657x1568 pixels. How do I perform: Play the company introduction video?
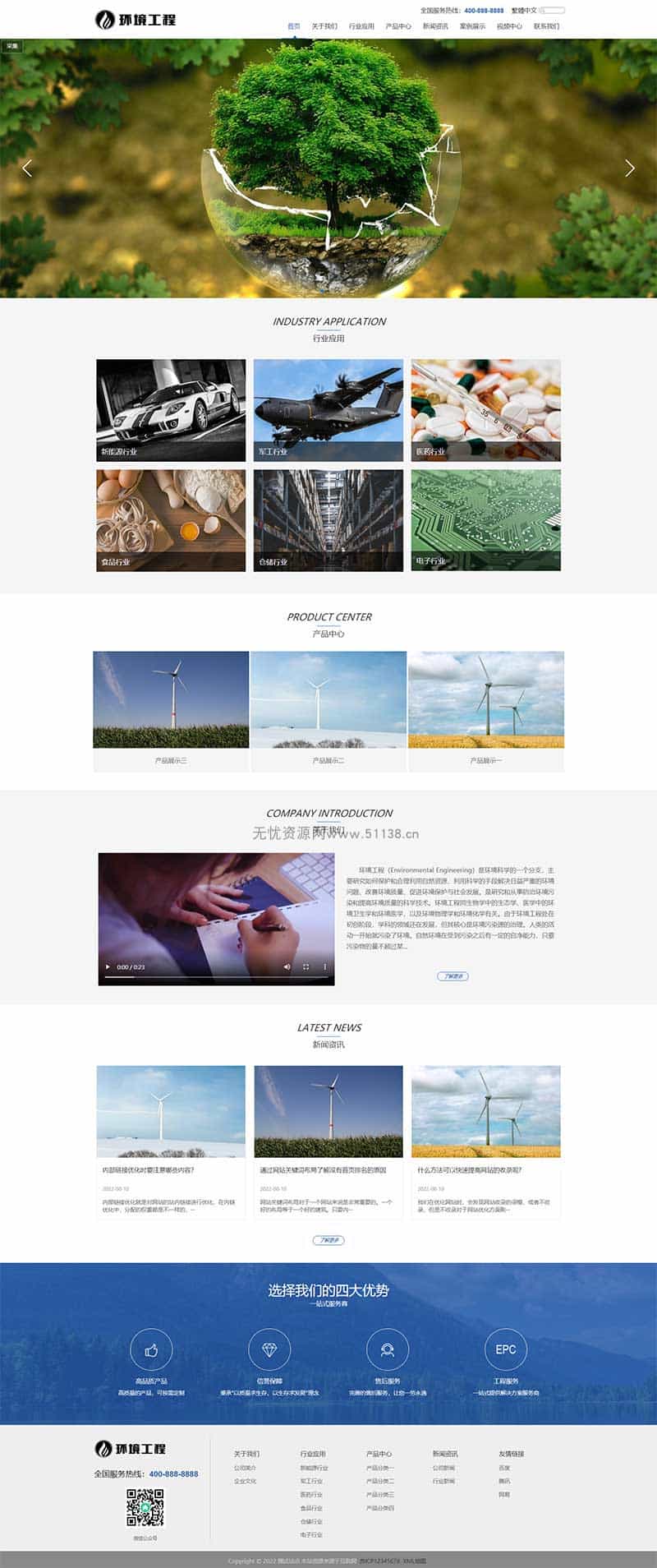click(x=108, y=967)
